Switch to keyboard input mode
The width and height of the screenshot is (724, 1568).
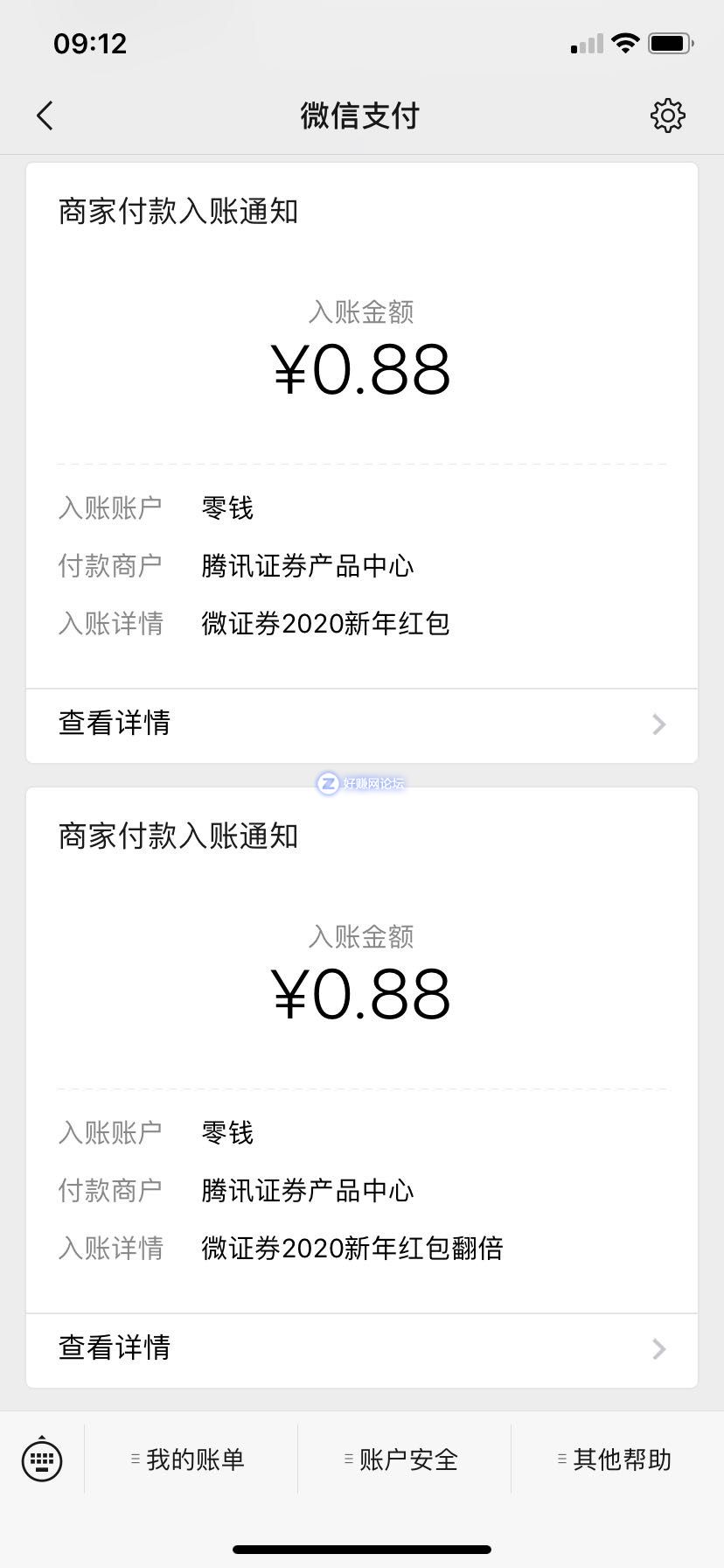[x=42, y=1459]
